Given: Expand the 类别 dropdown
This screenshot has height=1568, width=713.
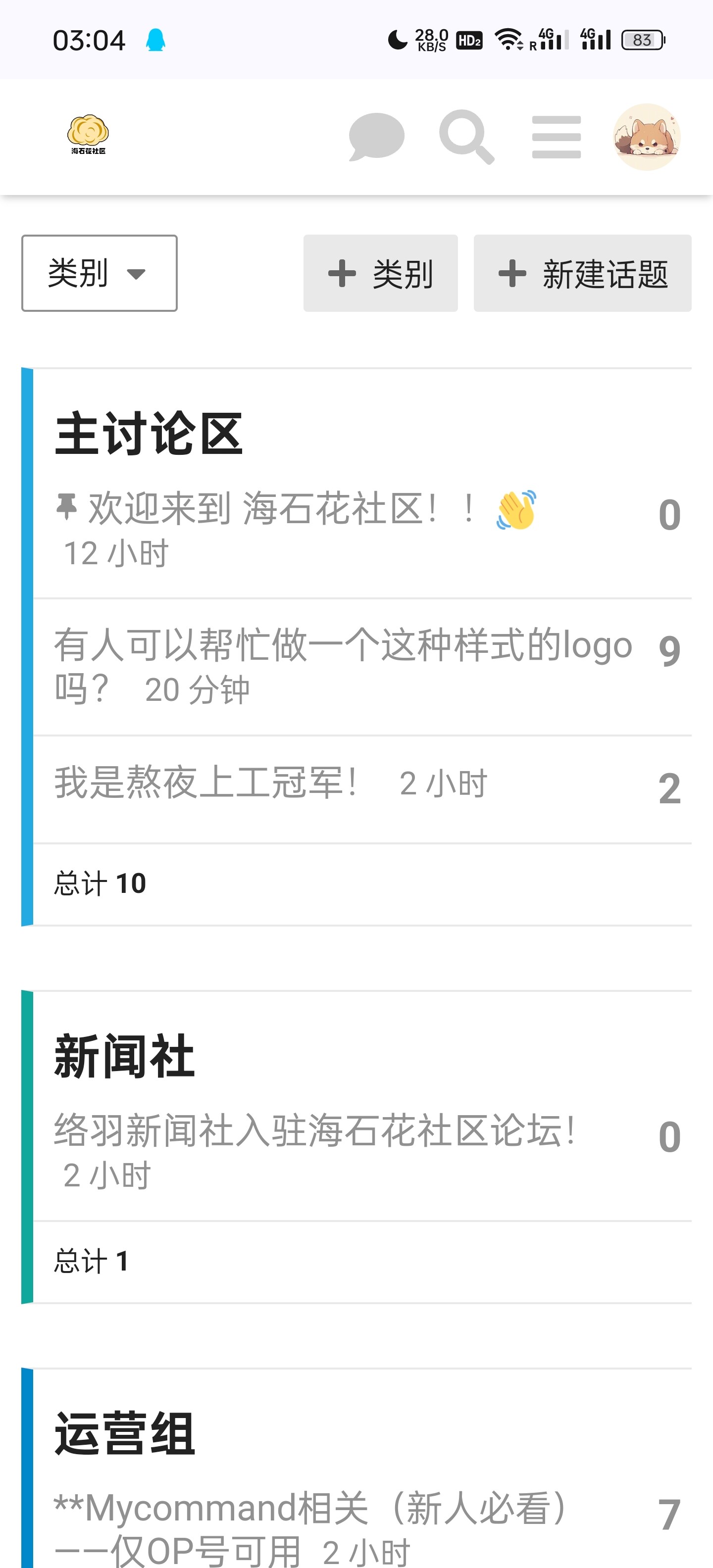Looking at the screenshot, I should coord(99,273).
